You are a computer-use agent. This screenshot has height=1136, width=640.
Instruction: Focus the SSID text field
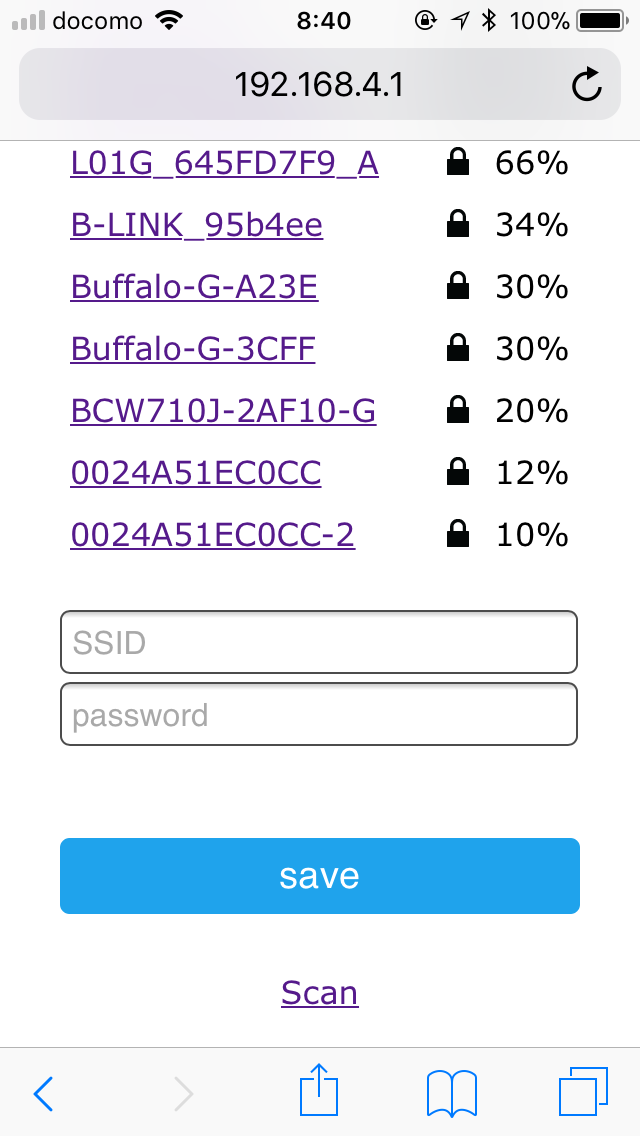(319, 642)
